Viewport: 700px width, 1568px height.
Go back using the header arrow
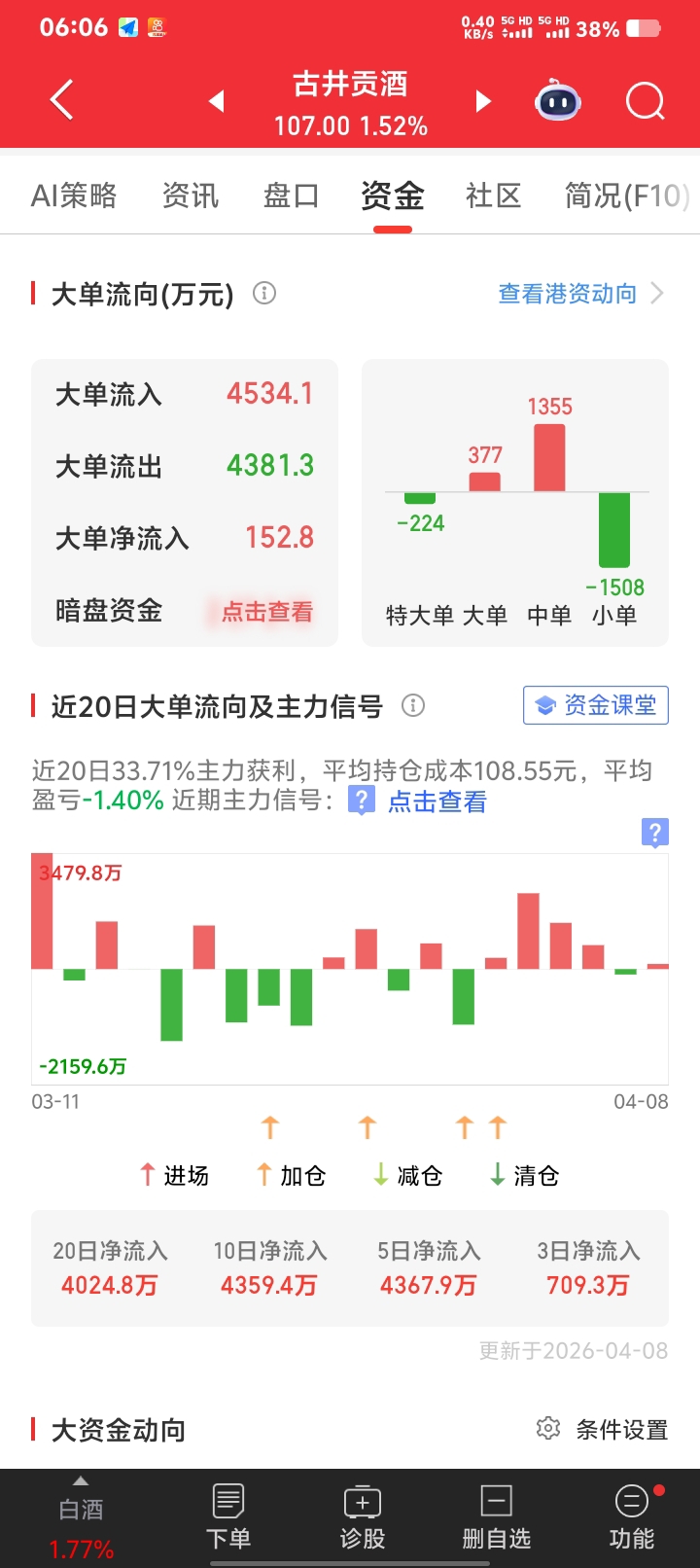pyautogui.click(x=61, y=100)
